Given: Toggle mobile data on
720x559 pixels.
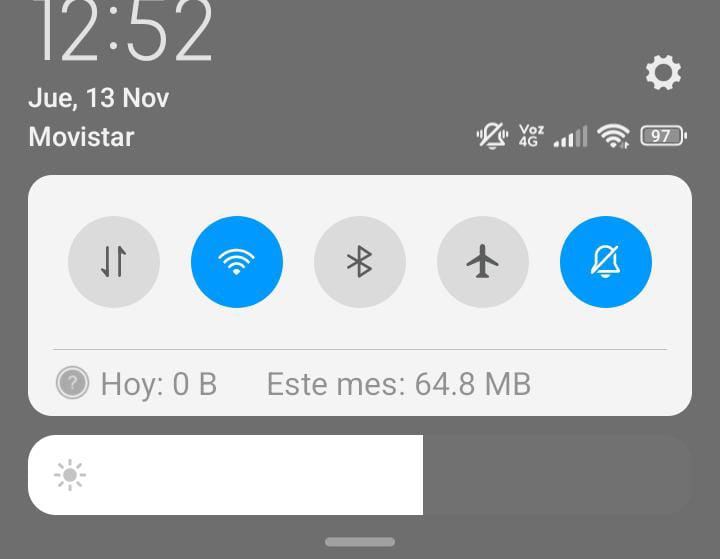Looking at the screenshot, I should pyautogui.click(x=114, y=262).
